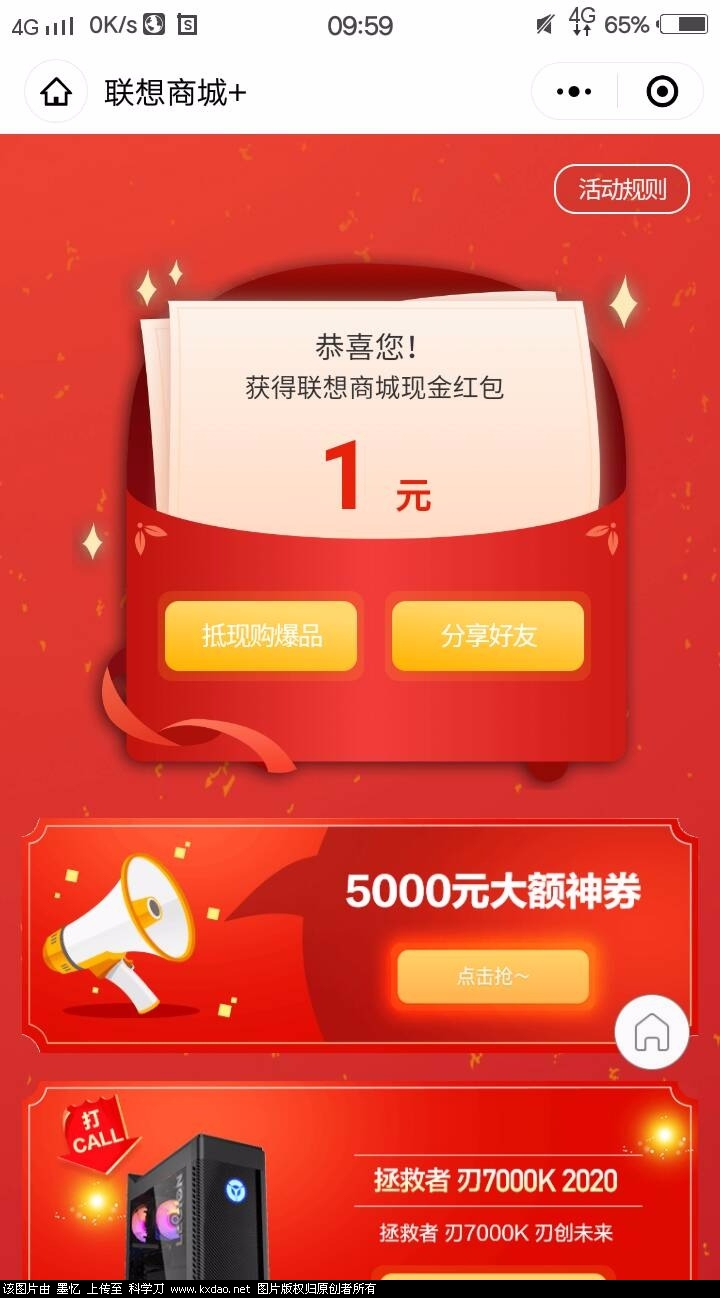Screen dimensions: 720x1298
Task: Tap the floating home button
Action: click(652, 1031)
